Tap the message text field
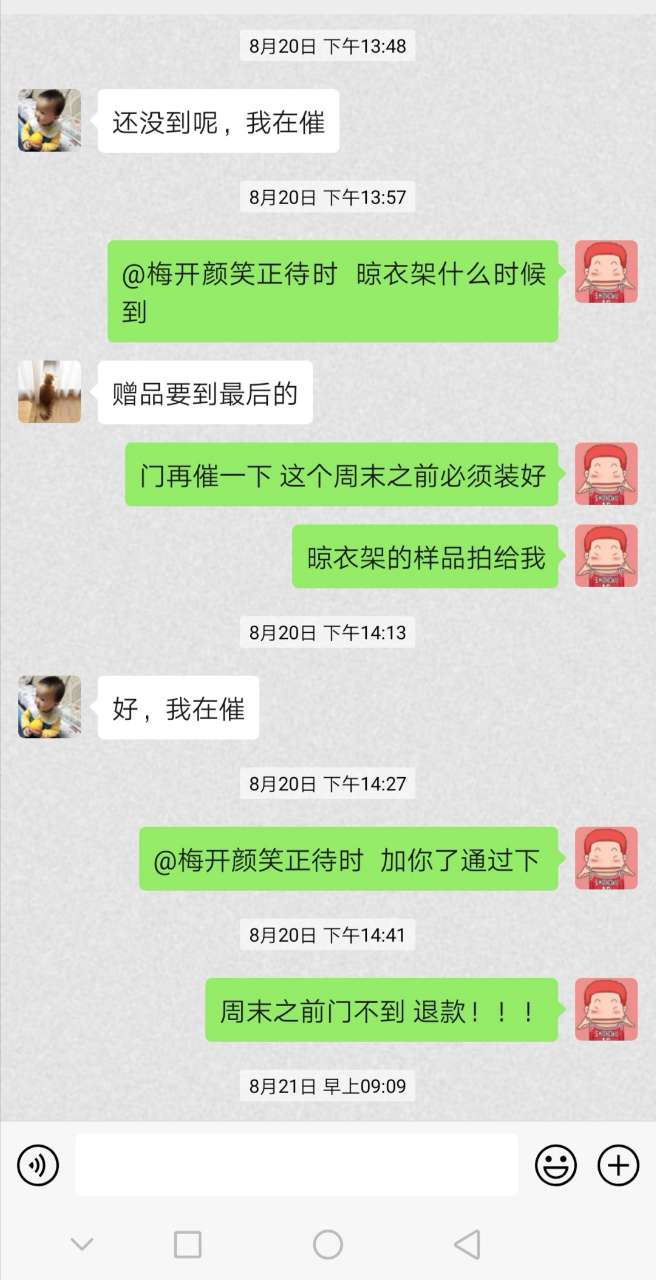 pyautogui.click(x=296, y=1165)
